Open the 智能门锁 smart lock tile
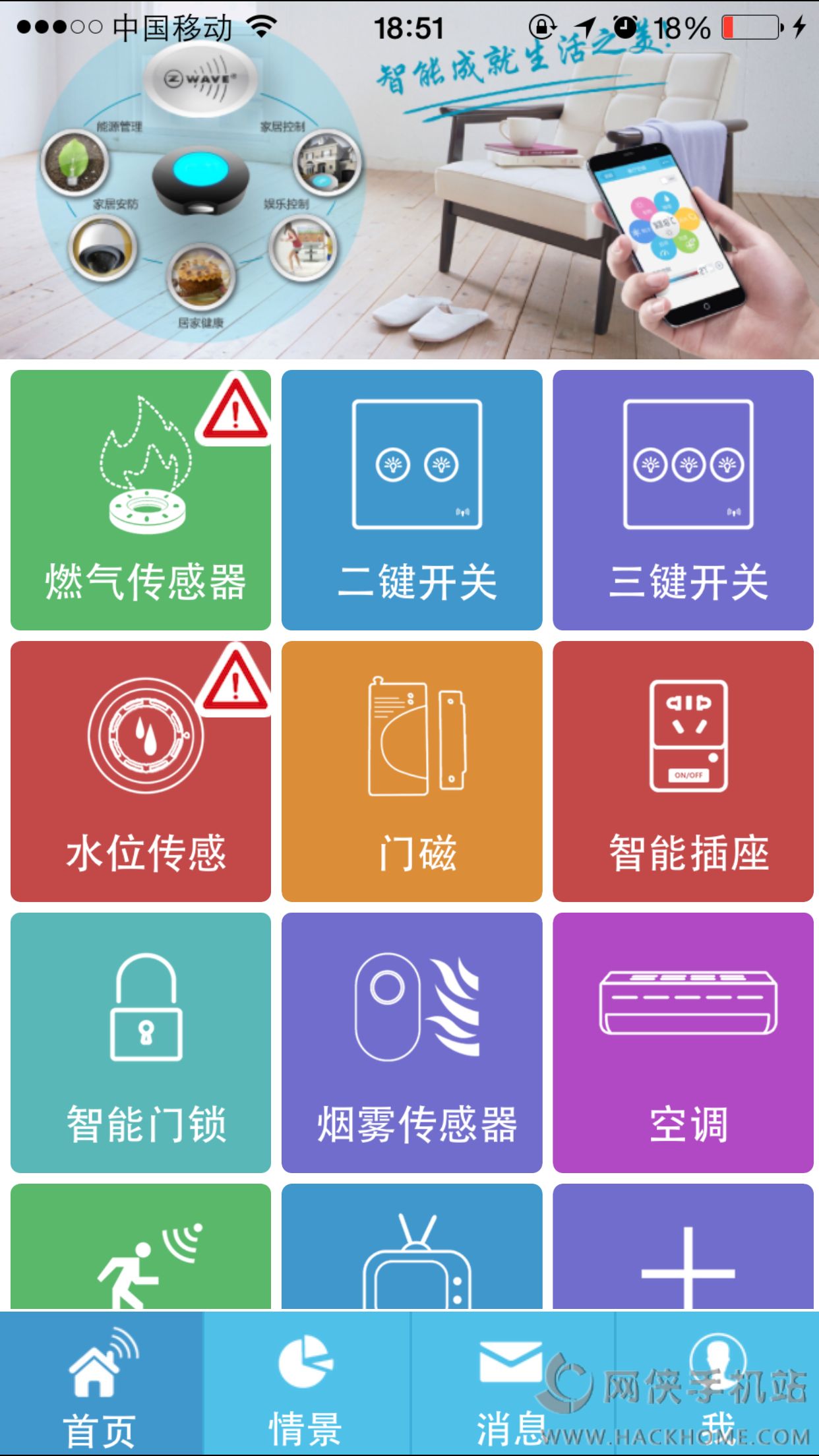Image resolution: width=819 pixels, height=1456 pixels. [140, 1042]
